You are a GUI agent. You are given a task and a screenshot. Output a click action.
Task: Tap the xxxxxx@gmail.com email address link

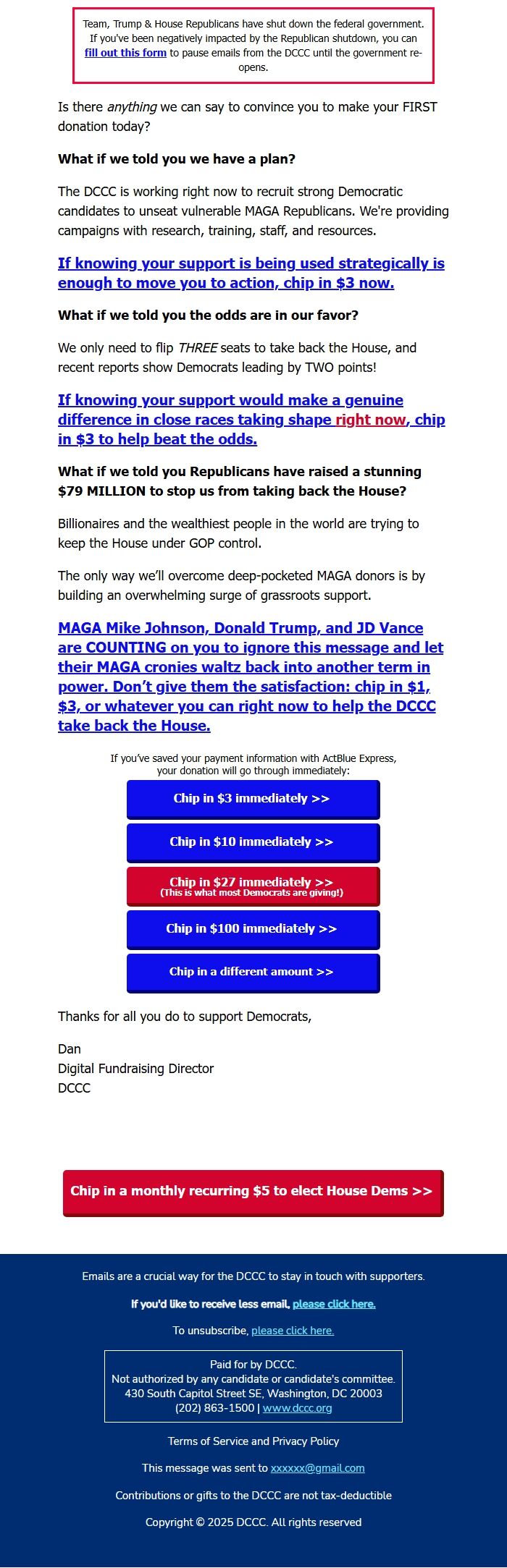(317, 1468)
